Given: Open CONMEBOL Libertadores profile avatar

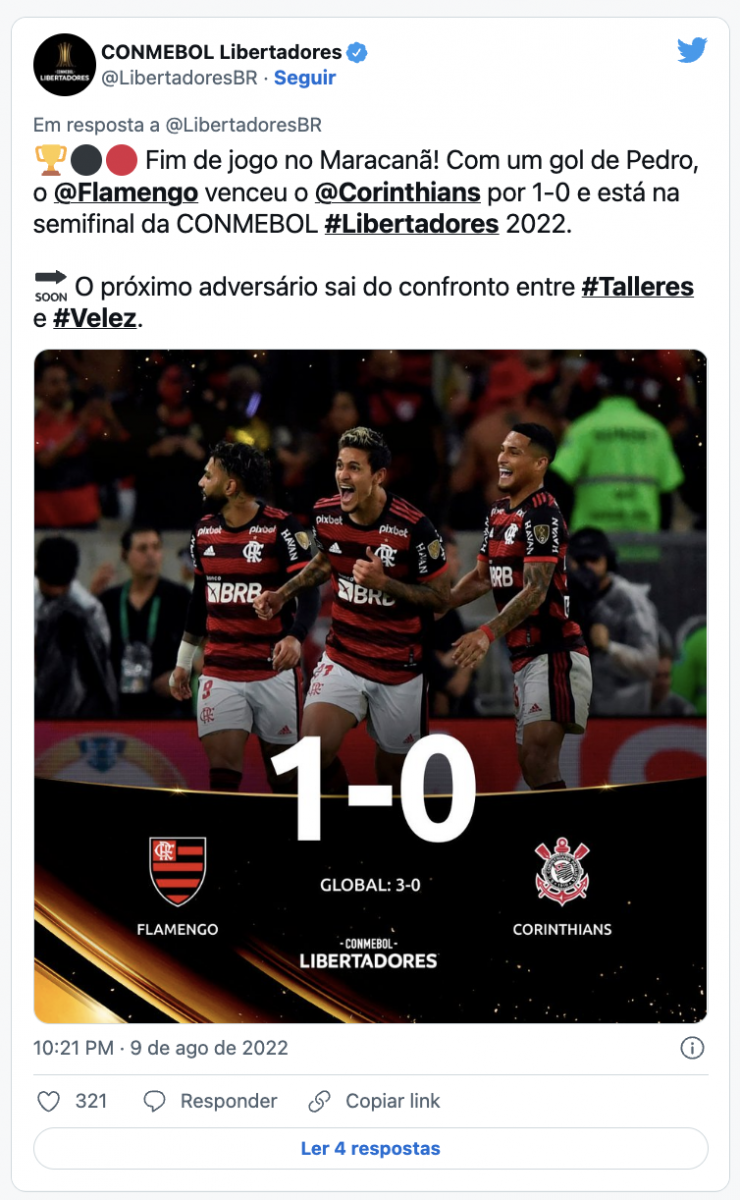Looking at the screenshot, I should coord(65,64).
